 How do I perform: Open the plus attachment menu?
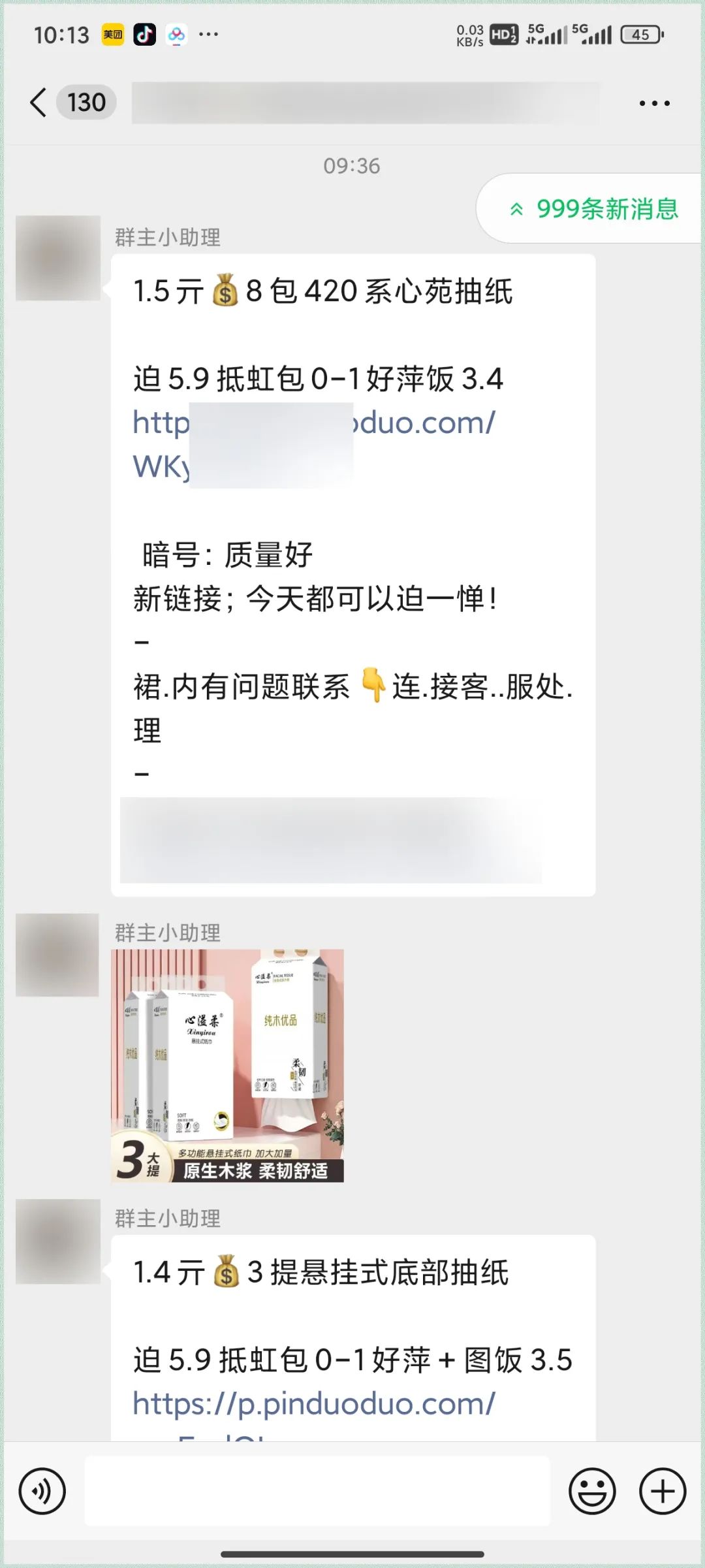click(663, 1491)
